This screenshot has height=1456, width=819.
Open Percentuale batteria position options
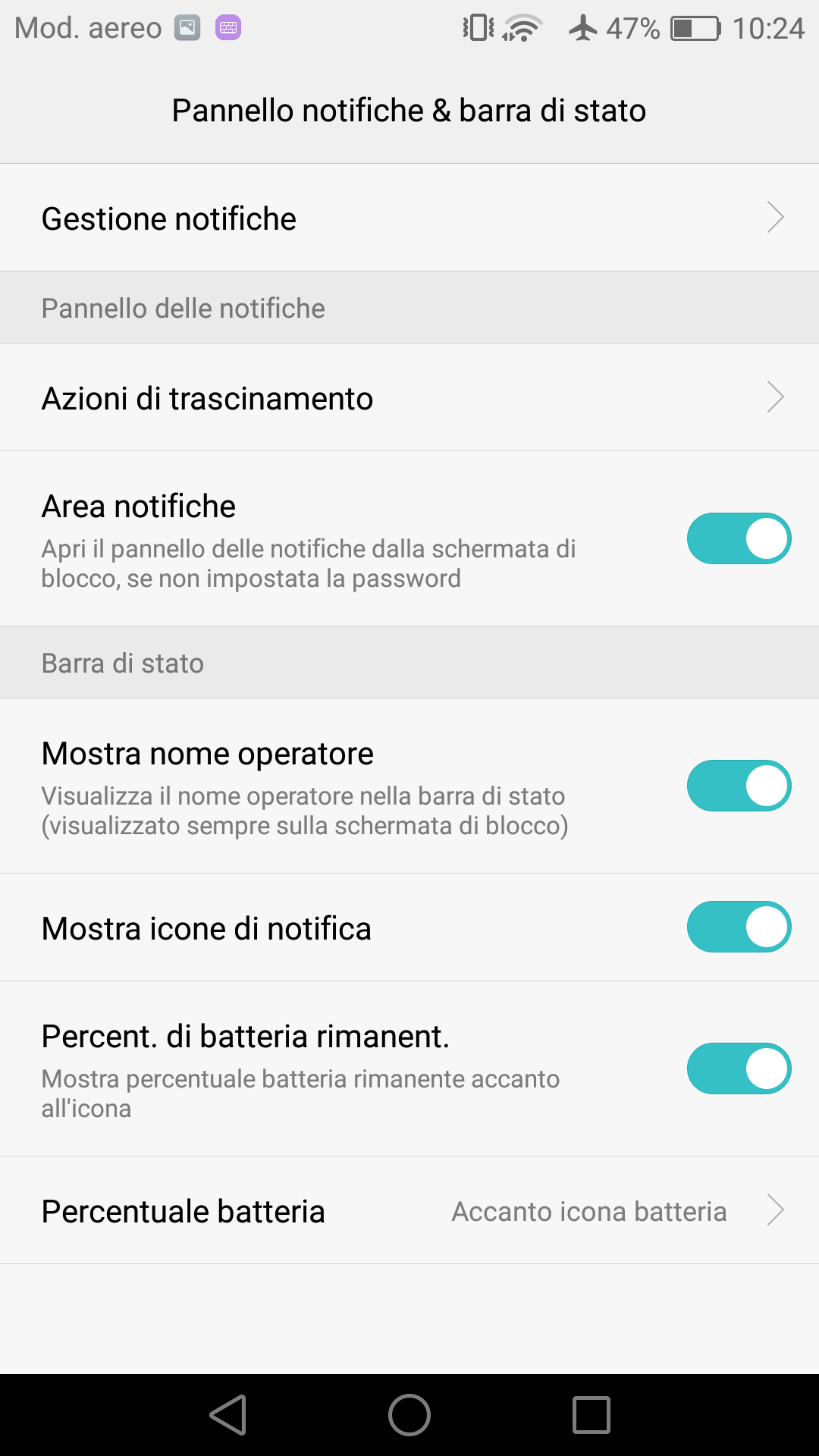tap(409, 1210)
